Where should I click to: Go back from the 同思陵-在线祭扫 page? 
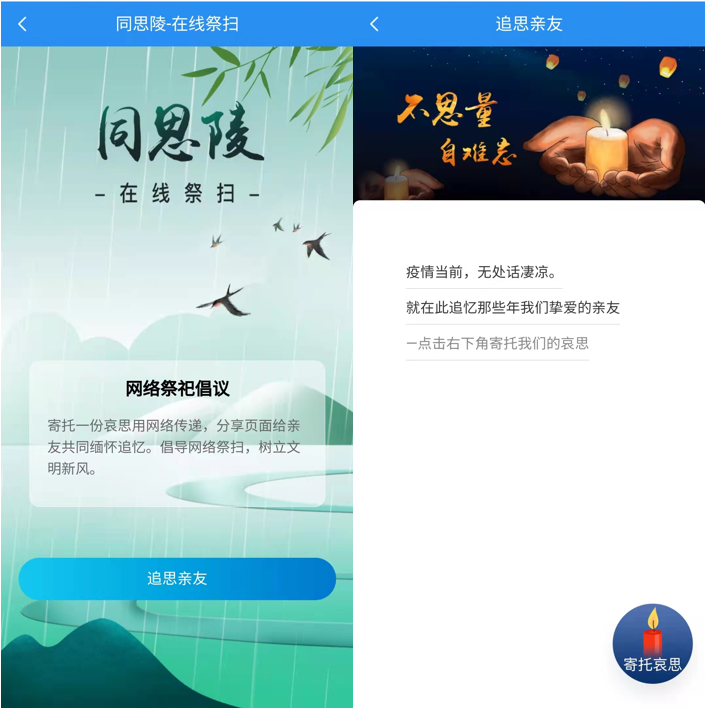click(22, 24)
